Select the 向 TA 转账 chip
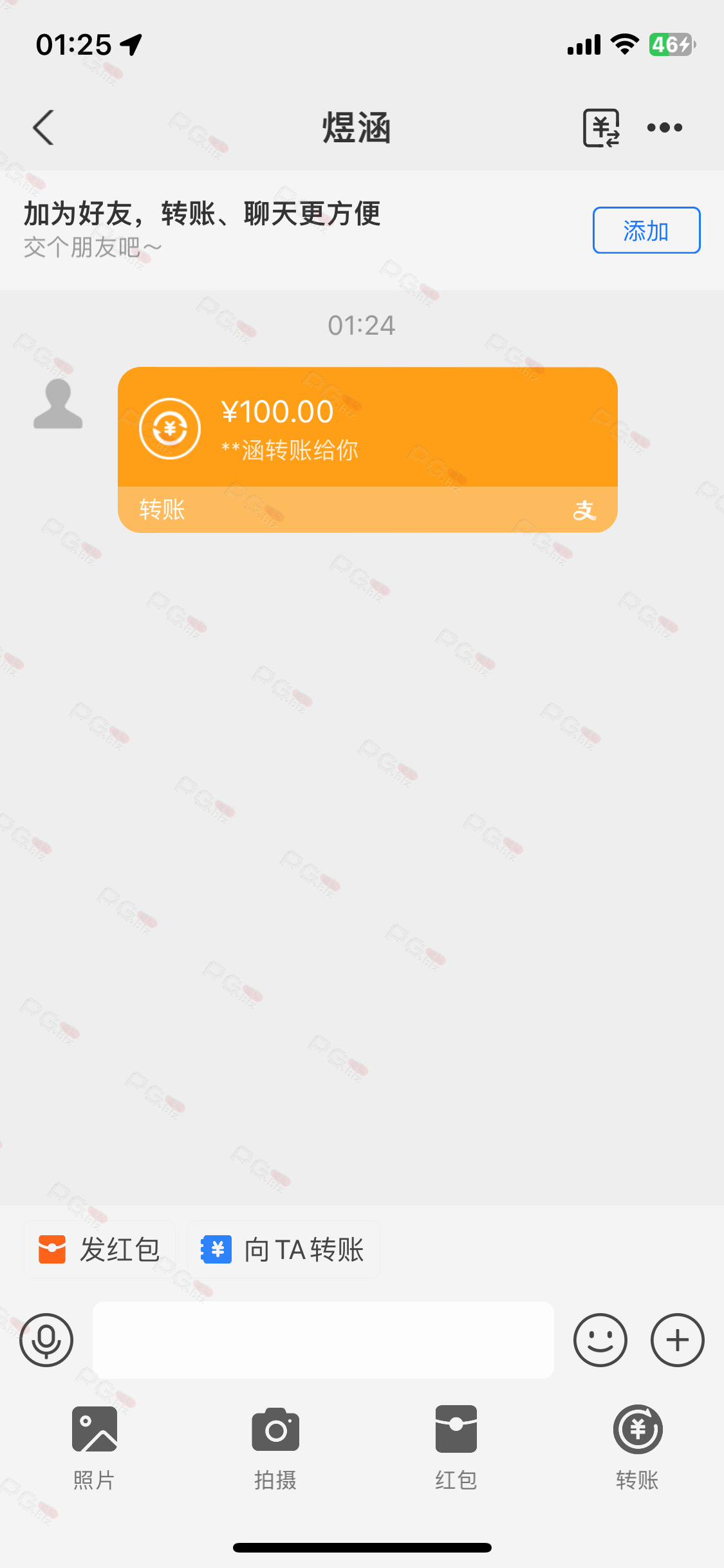The height and width of the screenshot is (1568, 724). (x=283, y=1249)
